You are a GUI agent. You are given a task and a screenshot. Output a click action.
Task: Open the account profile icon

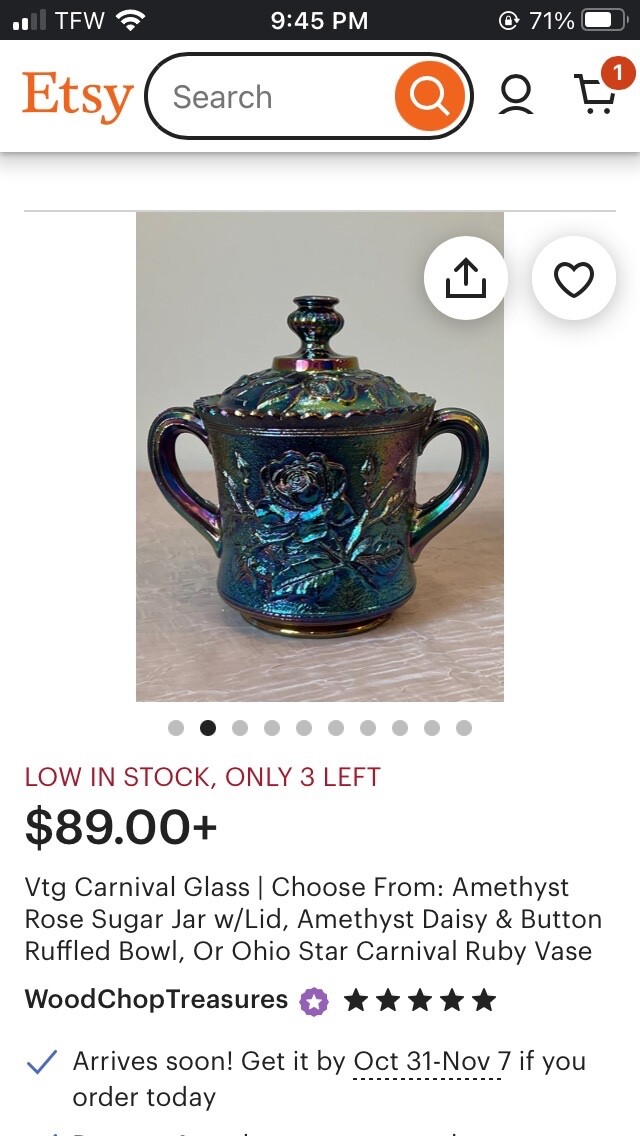[x=516, y=96]
